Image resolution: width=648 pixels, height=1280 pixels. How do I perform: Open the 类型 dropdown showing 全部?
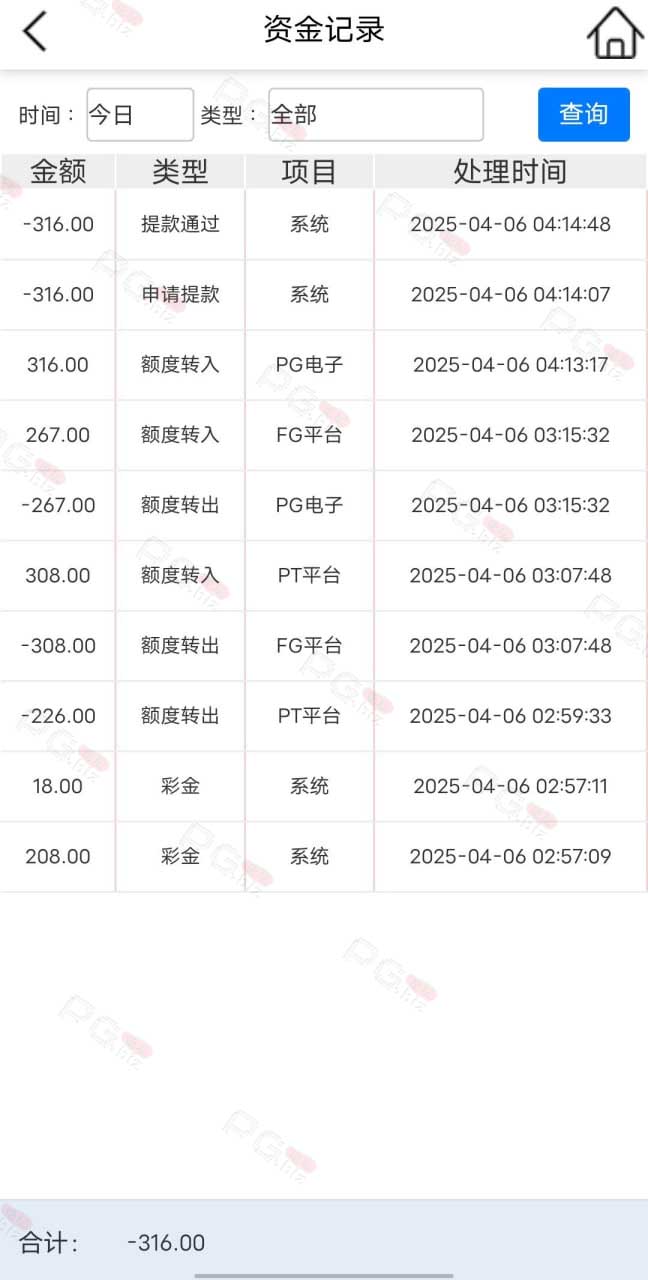(x=376, y=115)
